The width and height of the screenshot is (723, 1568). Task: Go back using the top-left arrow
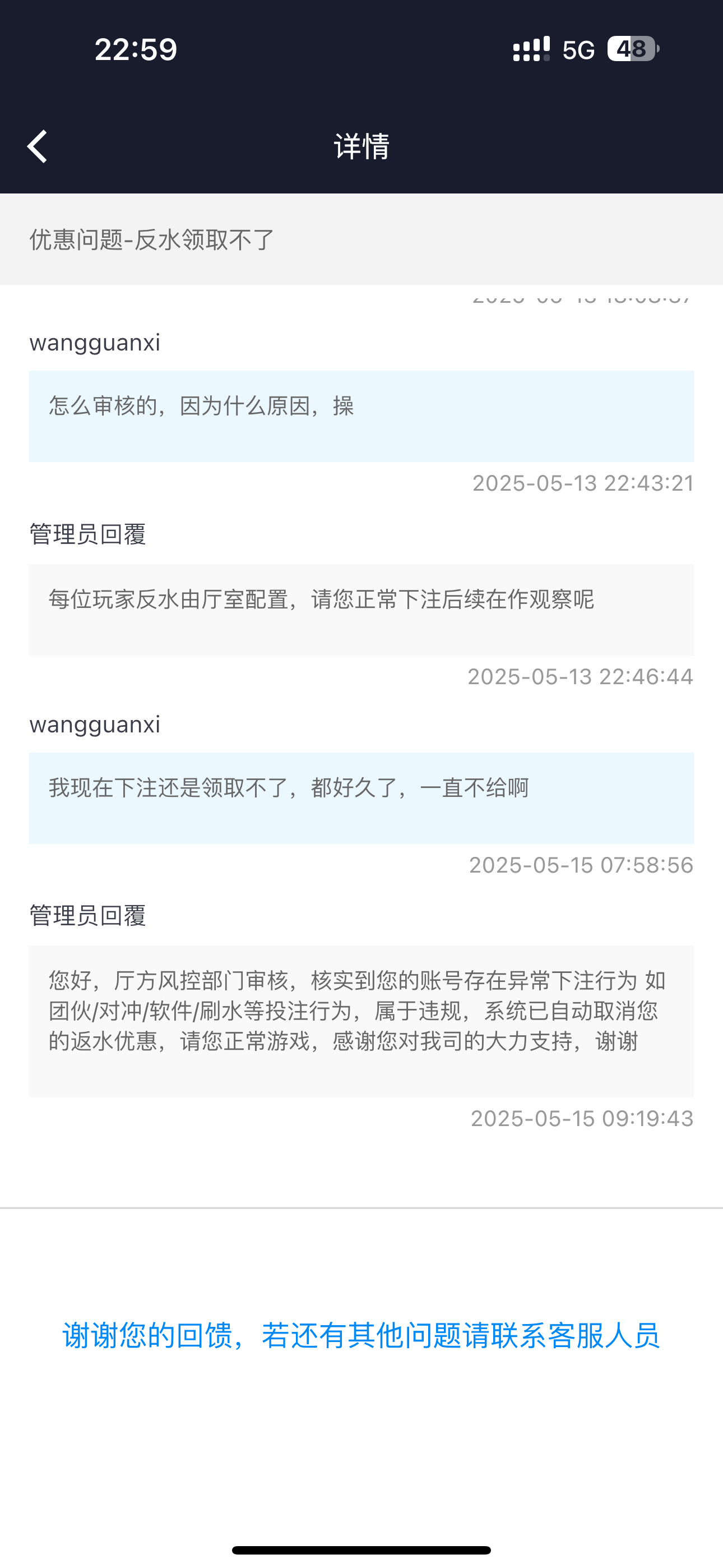coord(37,146)
